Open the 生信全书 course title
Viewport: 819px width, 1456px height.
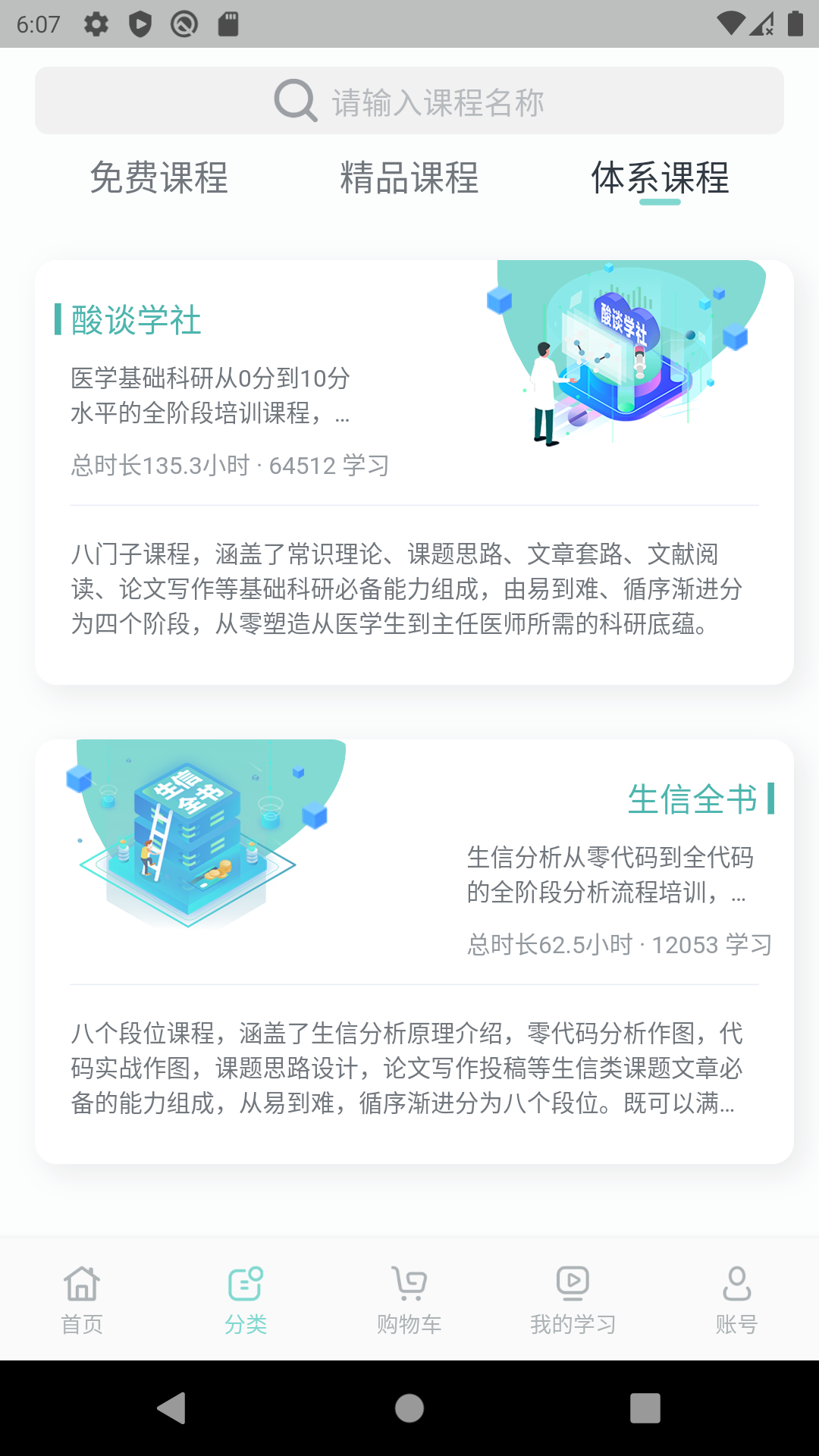click(694, 799)
